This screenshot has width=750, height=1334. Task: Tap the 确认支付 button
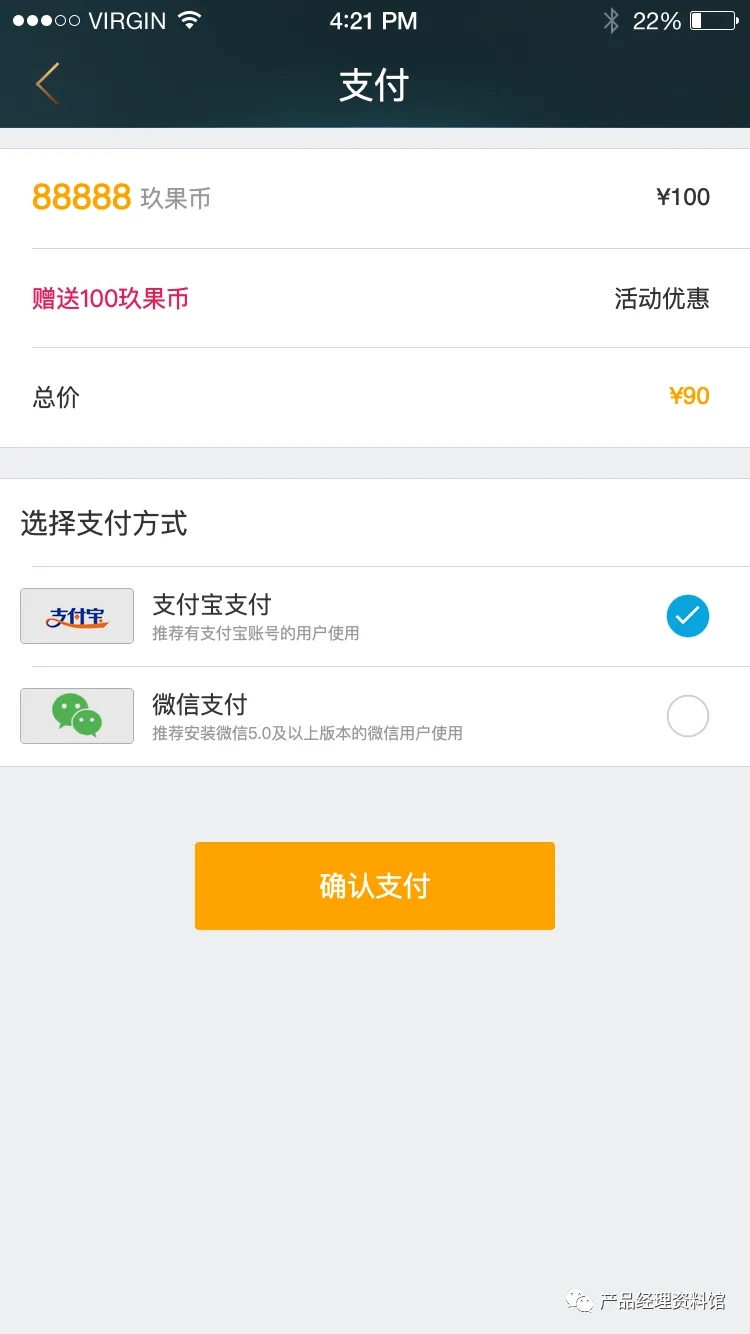(375, 886)
